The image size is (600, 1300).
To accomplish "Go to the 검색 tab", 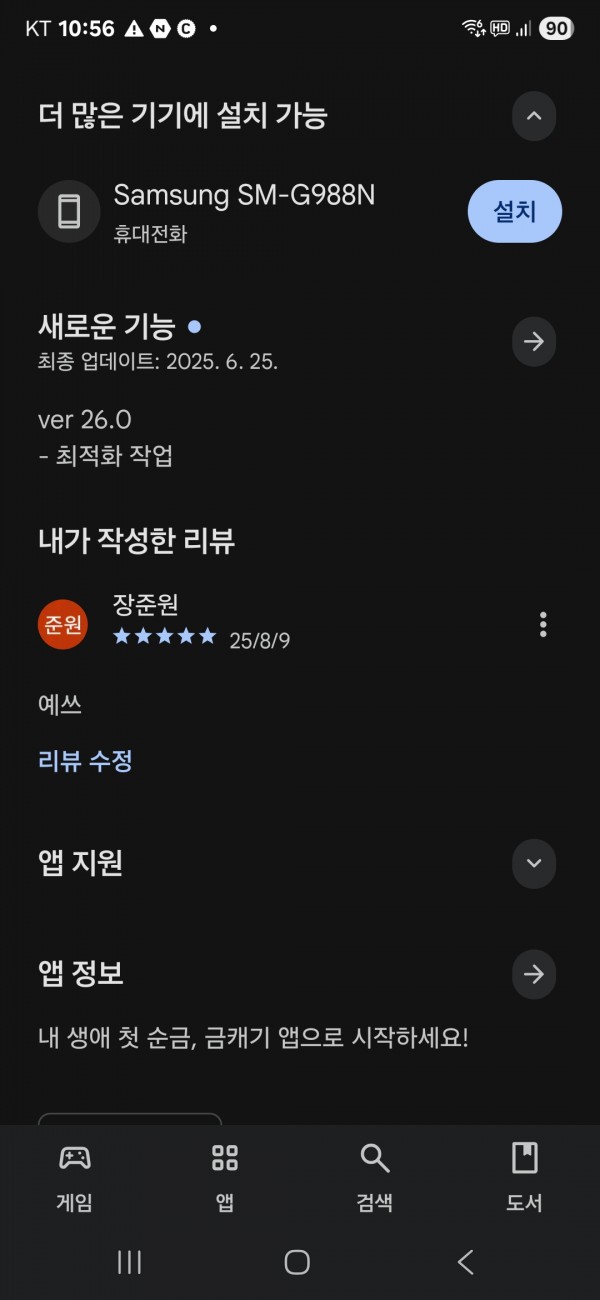I will click(x=375, y=1178).
